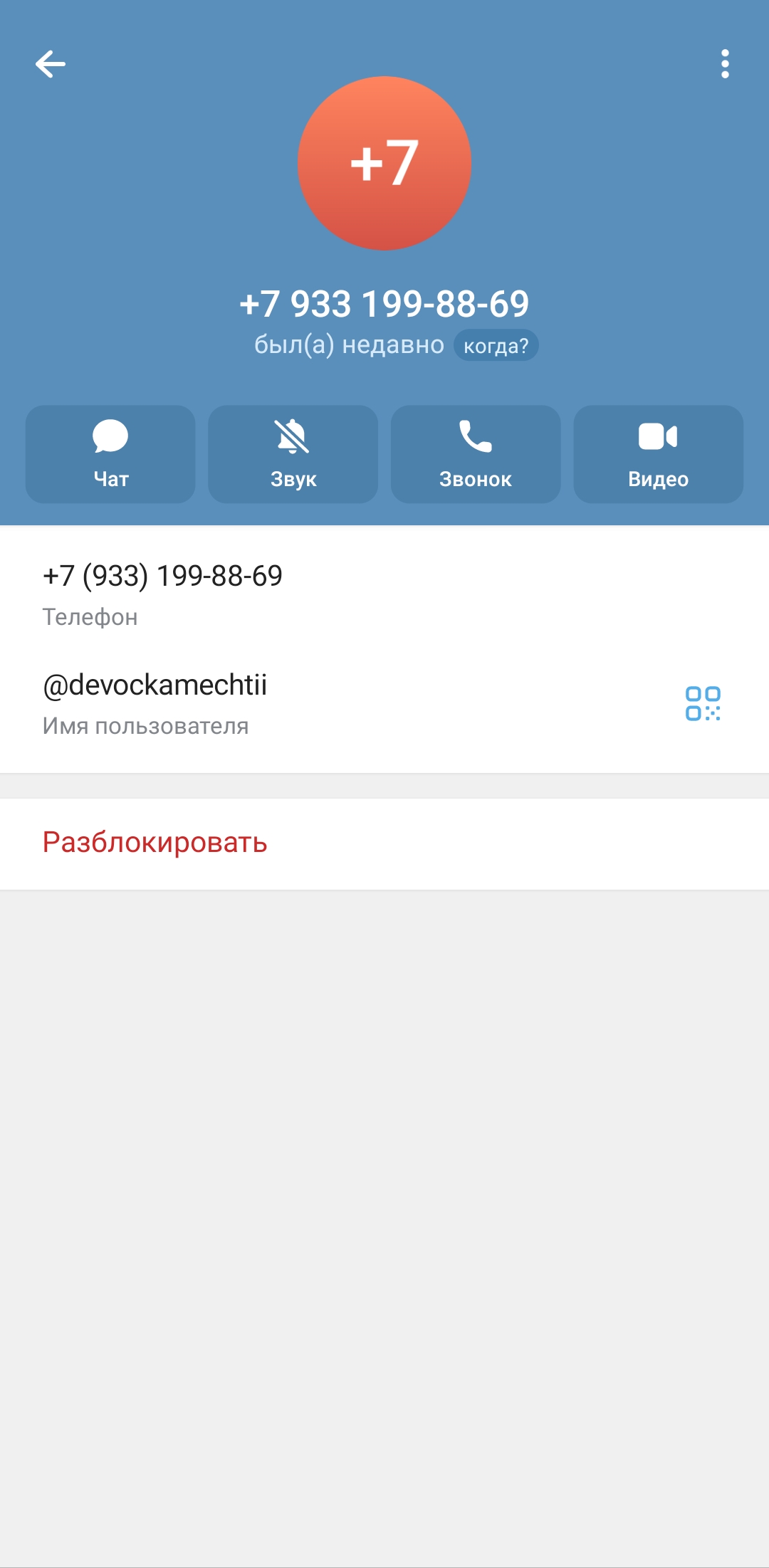Unblock user with Разблокировать
769x1568 pixels.
coord(155,843)
